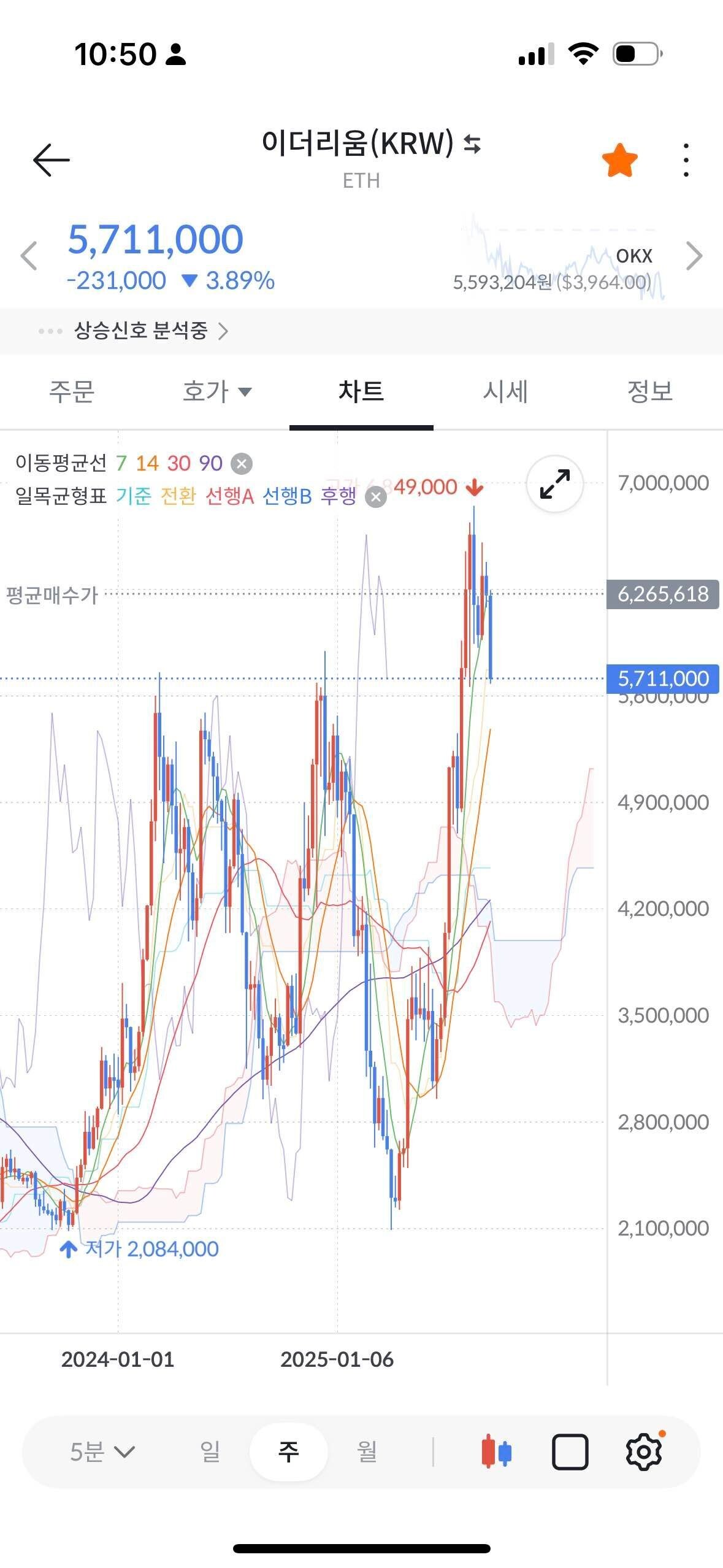
Task: Switch to the 시세 tab
Action: click(x=504, y=391)
